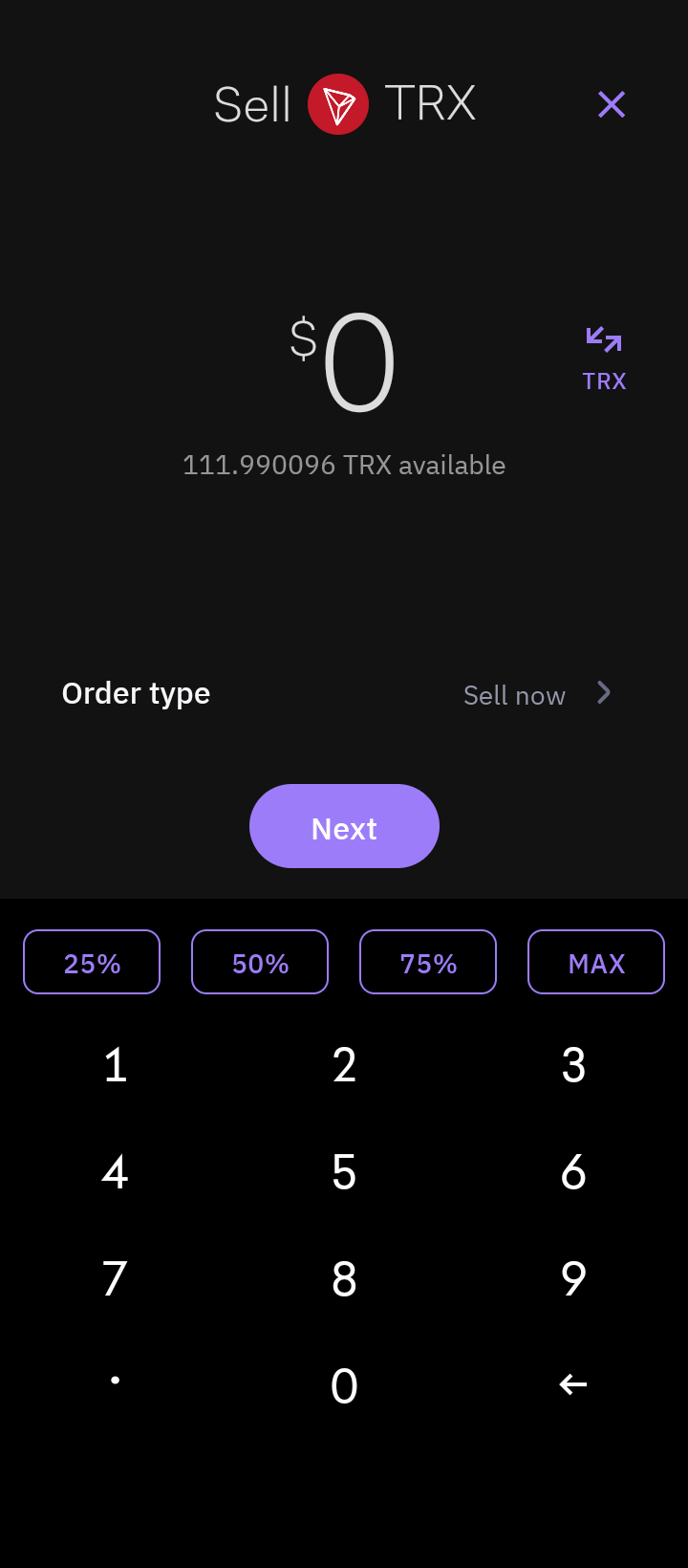Enter digit 6 on keypad
Viewport: 688px width, 1568px height.
(x=573, y=1172)
